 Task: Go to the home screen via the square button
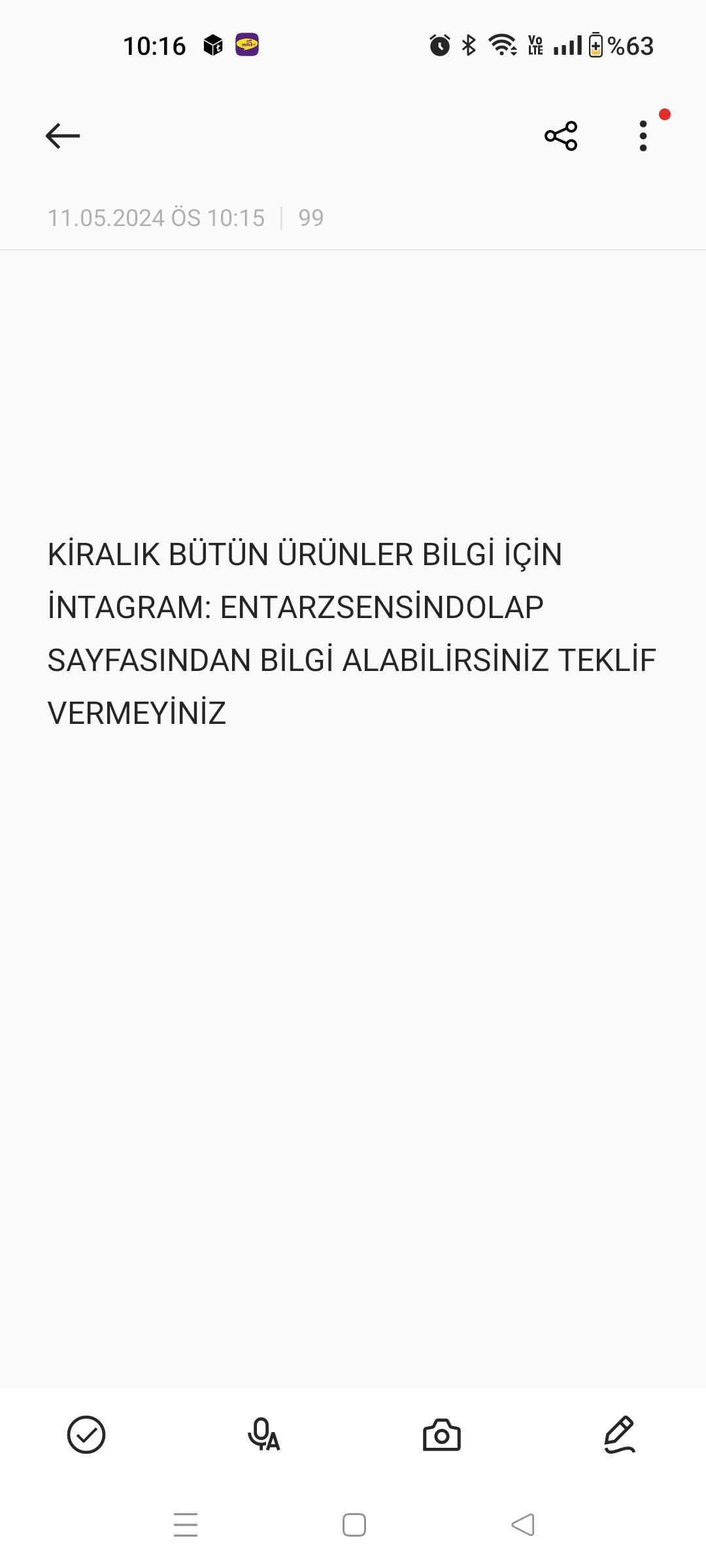coord(354,1525)
